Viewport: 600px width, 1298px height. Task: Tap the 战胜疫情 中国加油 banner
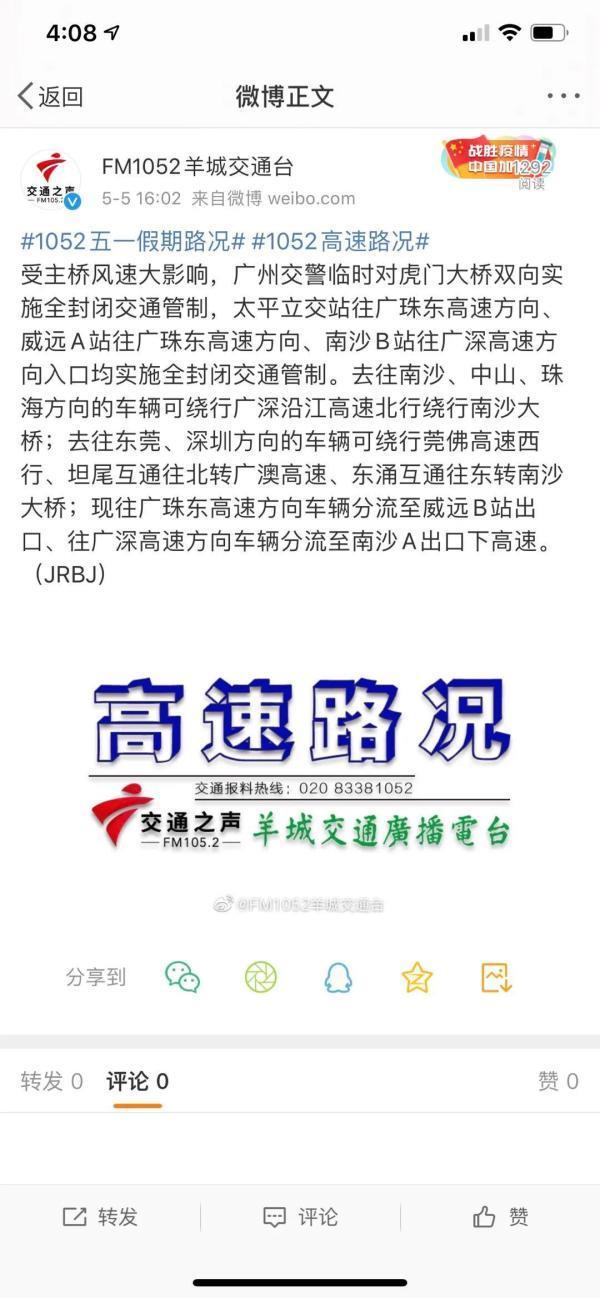(x=498, y=159)
